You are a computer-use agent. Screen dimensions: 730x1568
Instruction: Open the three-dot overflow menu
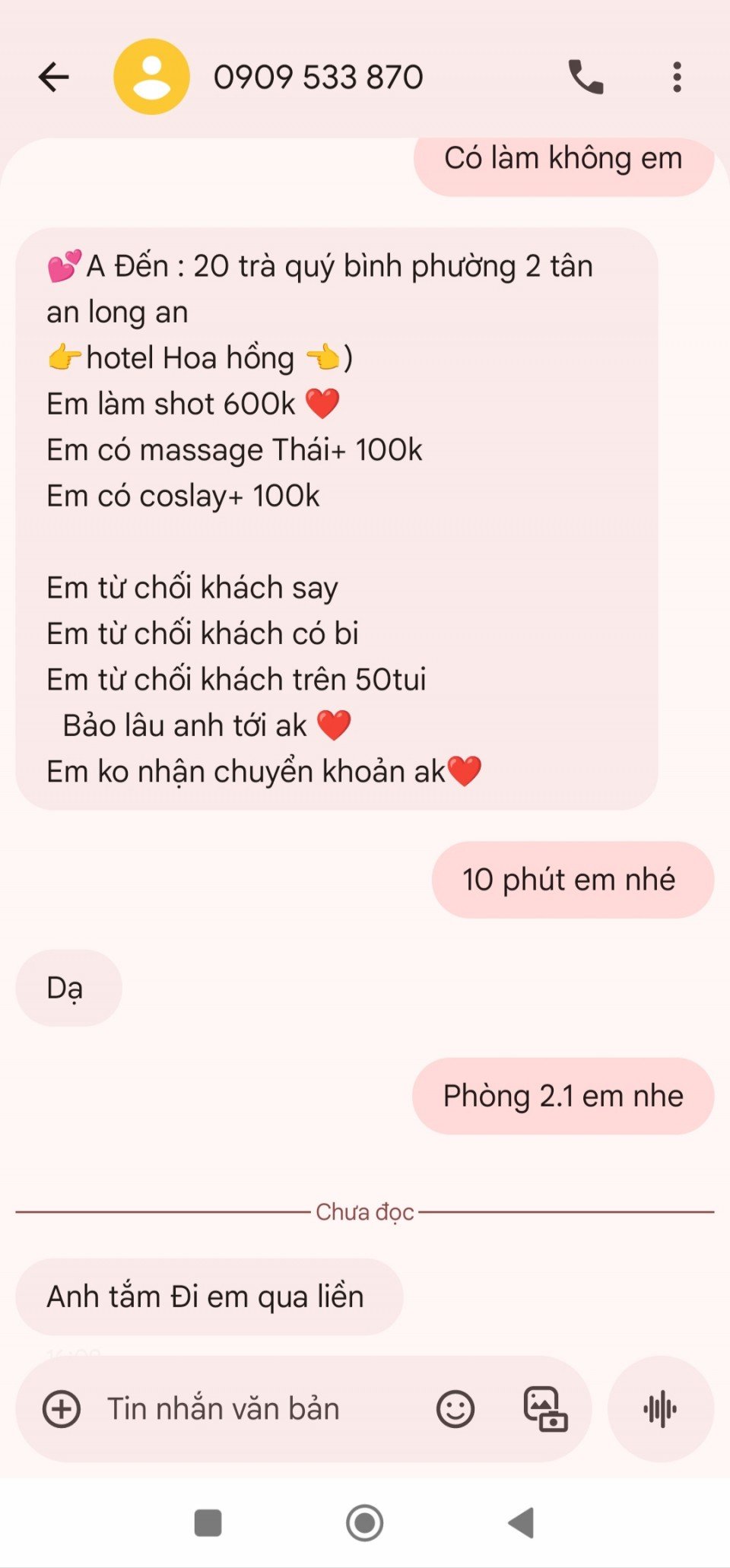(x=676, y=77)
